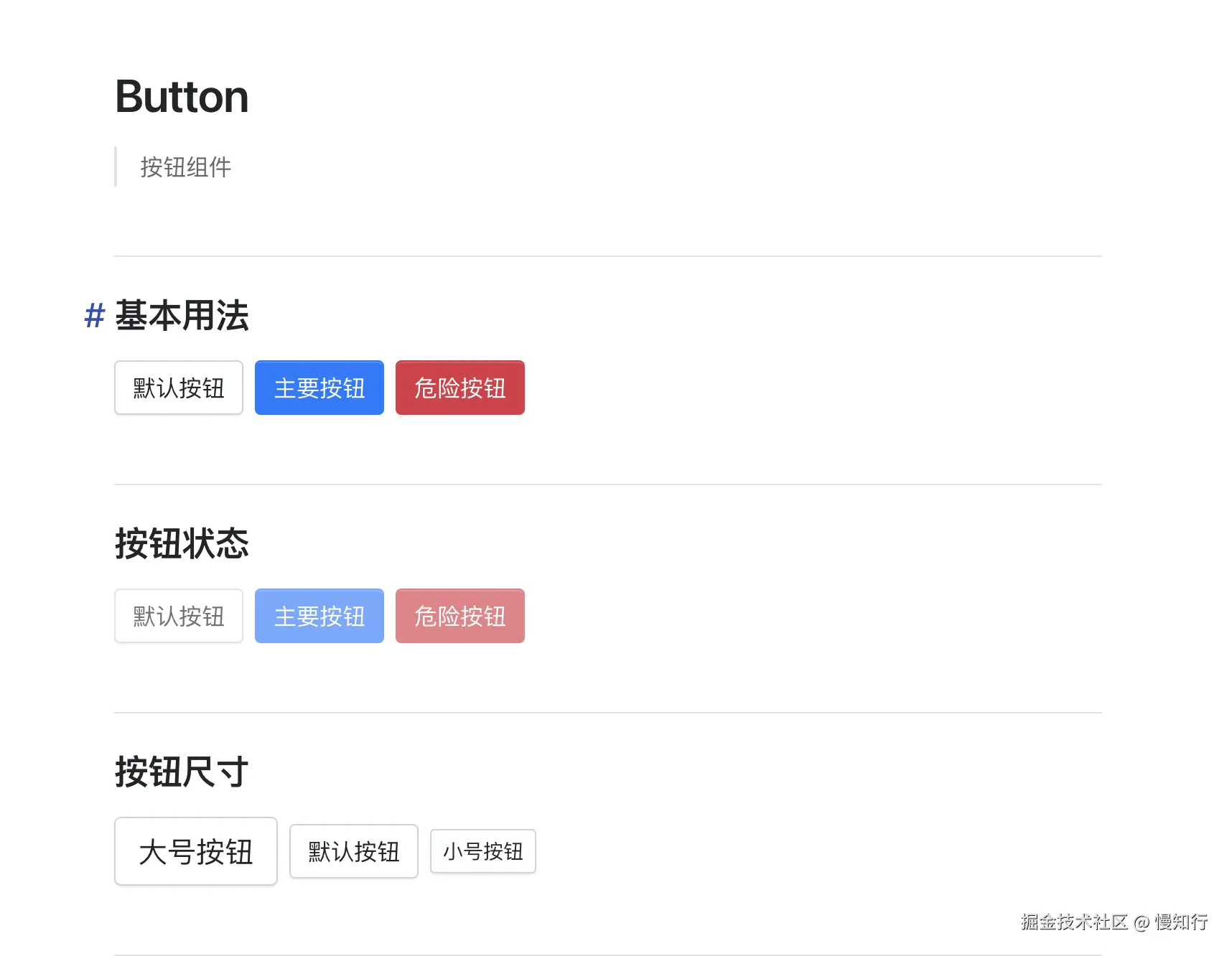
Task: Open the # anchor link beside 基本用法
Action: [95, 316]
